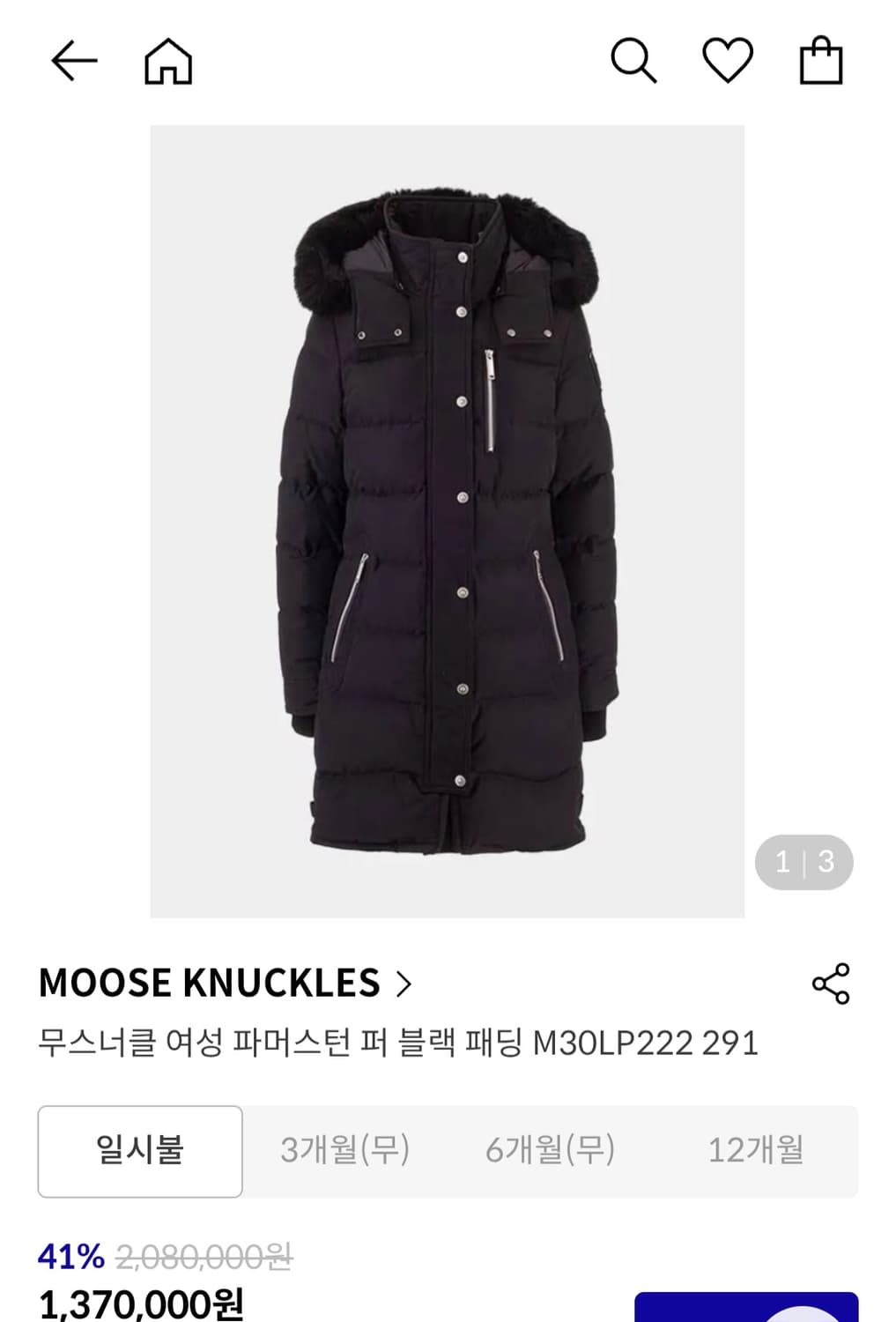
Task: Tap the 1 | 3 image counter
Action: (803, 862)
